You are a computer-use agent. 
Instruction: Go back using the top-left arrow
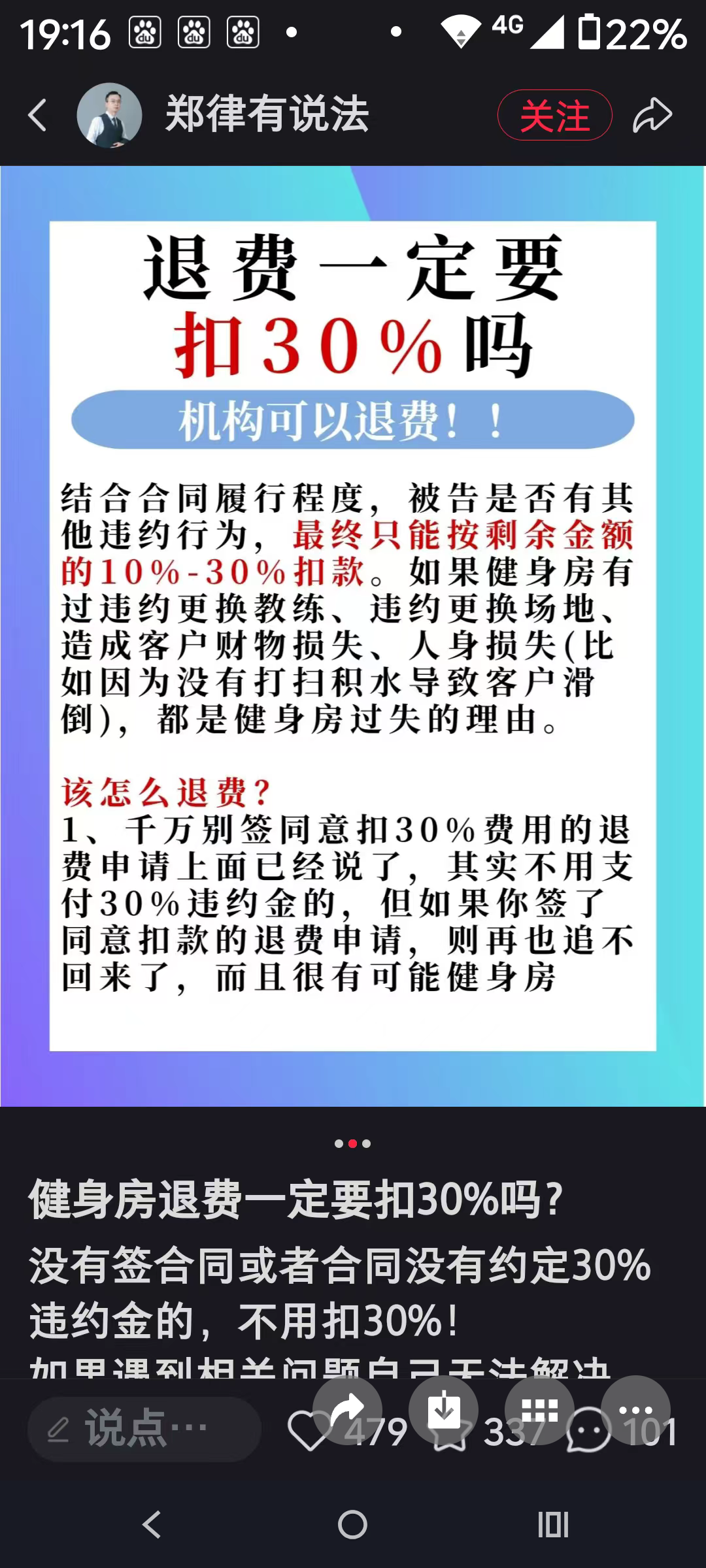tap(38, 116)
